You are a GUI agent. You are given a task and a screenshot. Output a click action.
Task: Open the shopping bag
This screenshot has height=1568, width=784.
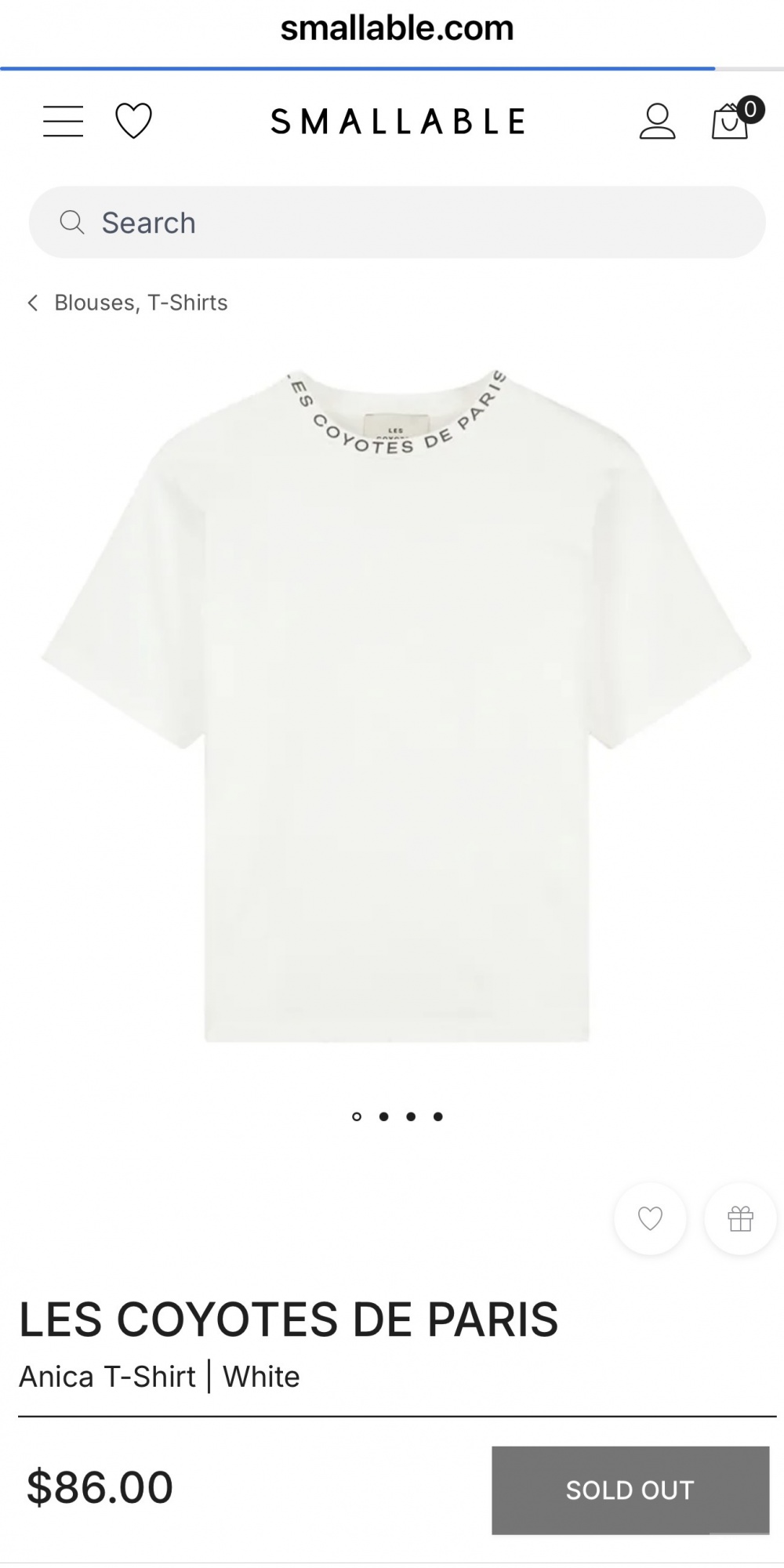(x=731, y=122)
